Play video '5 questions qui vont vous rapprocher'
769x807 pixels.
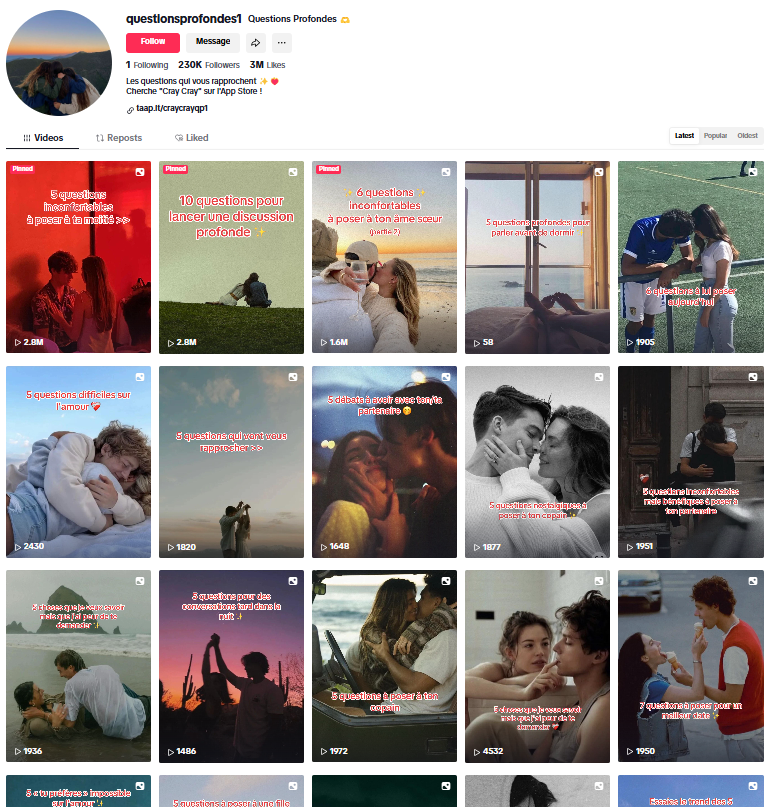point(231,462)
